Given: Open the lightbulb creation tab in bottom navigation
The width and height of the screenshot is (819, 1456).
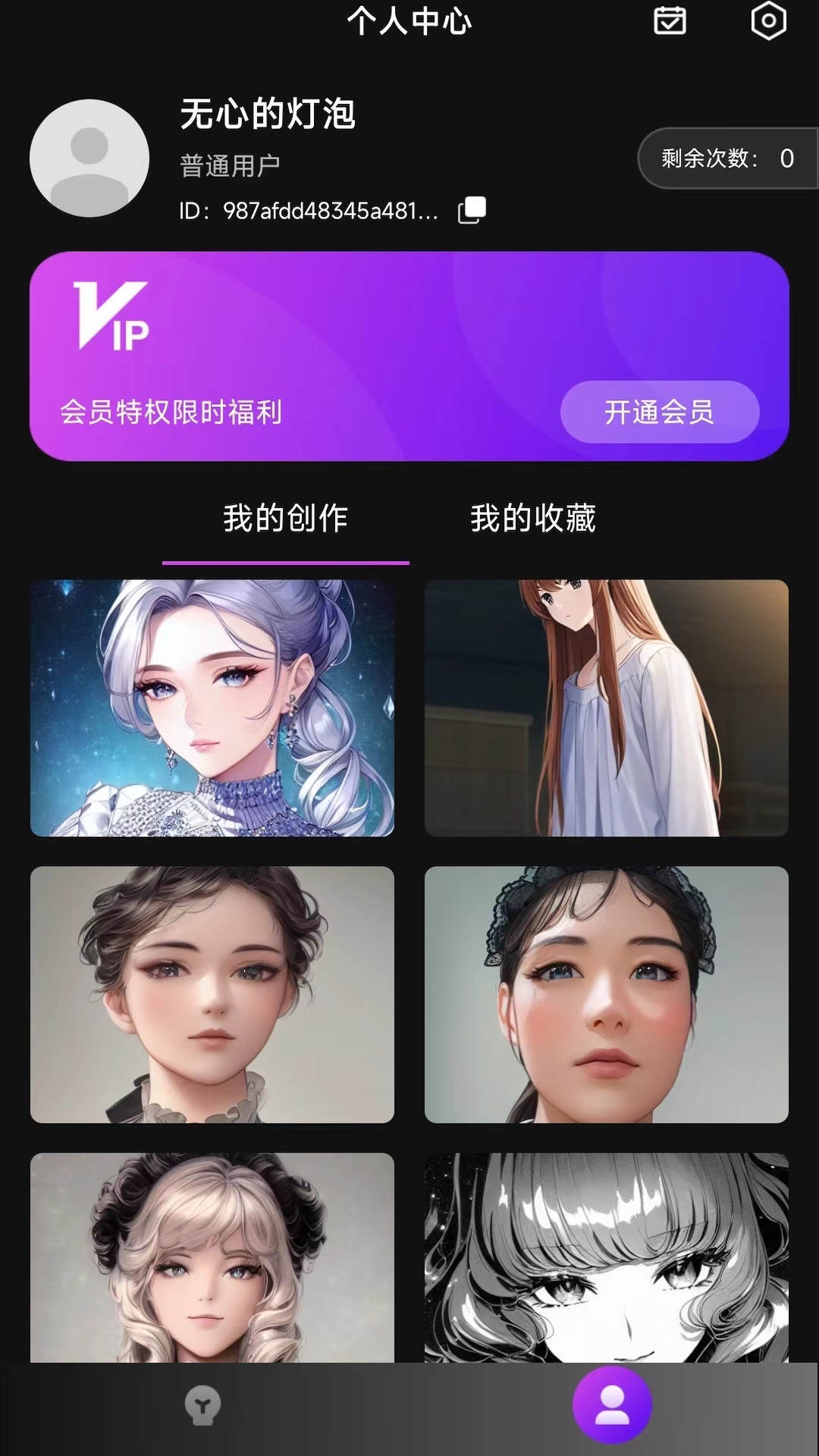Looking at the screenshot, I should tap(203, 1404).
